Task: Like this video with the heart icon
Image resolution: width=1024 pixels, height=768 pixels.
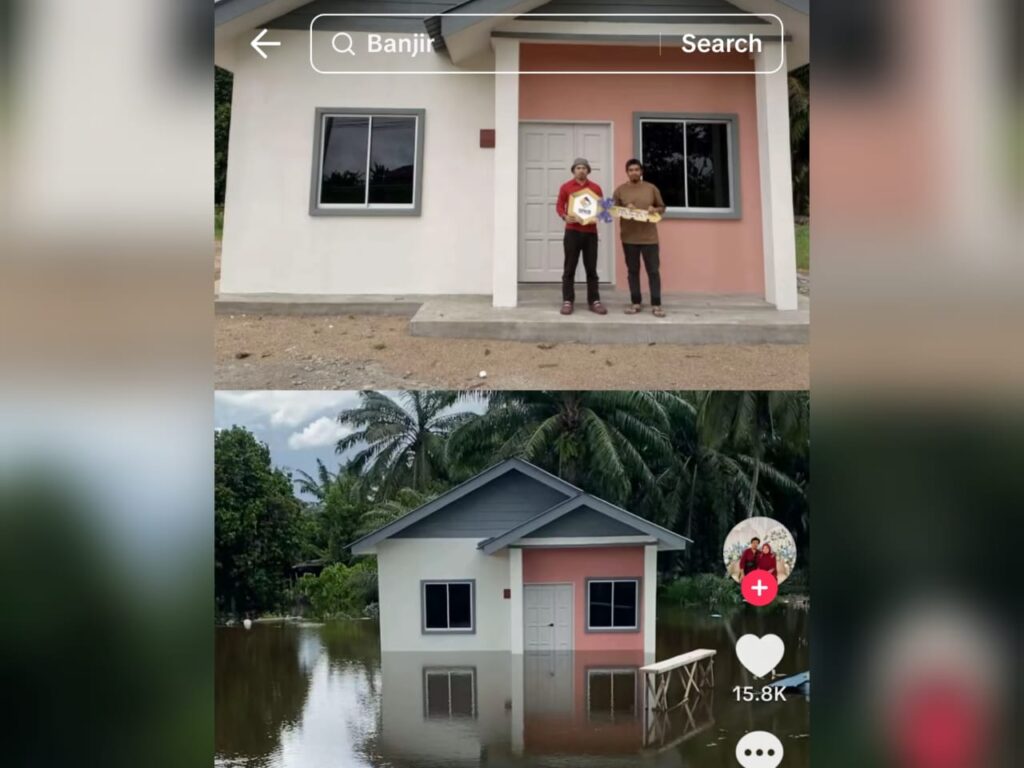Action: pos(759,655)
